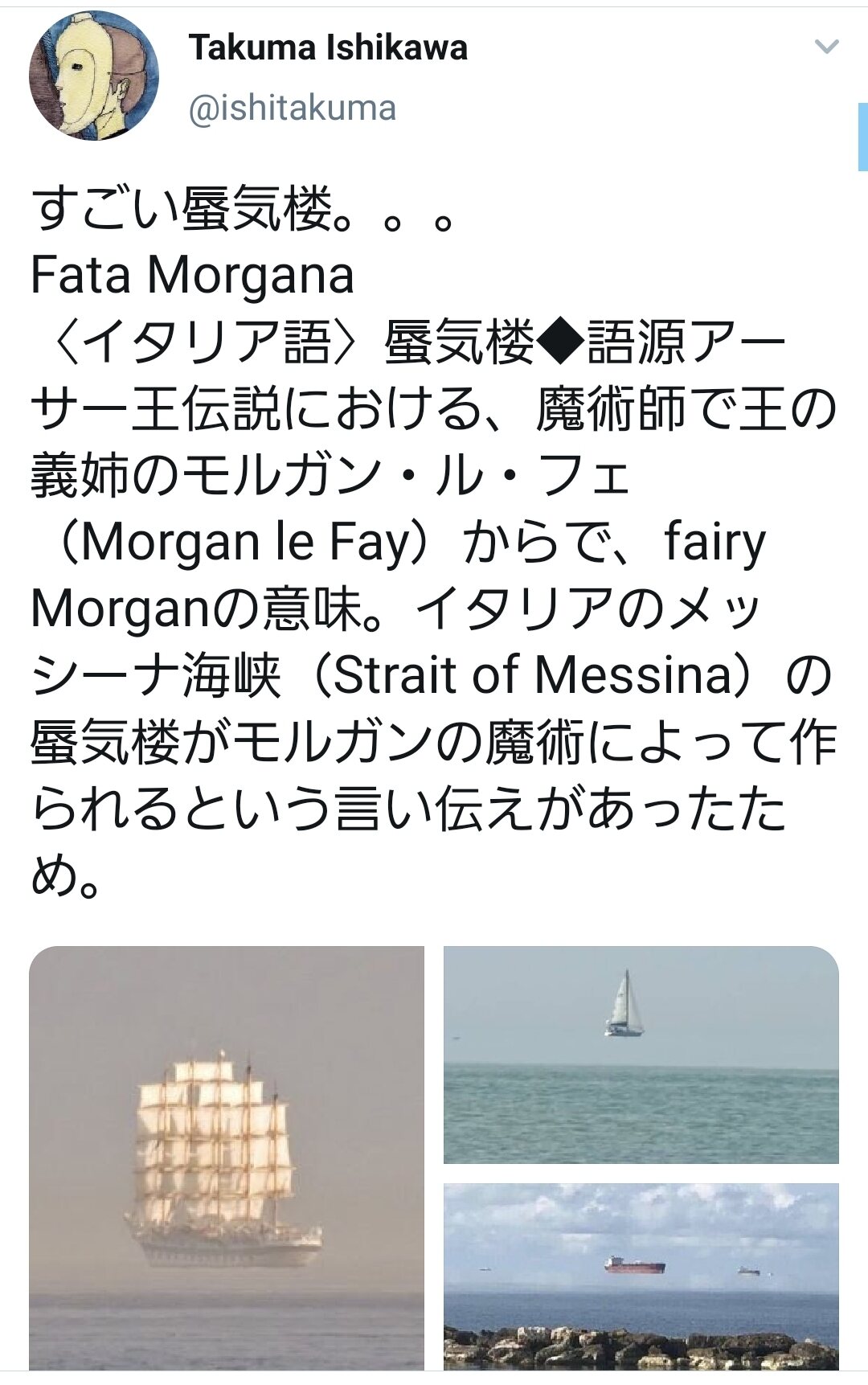
Task: Open the @ishitakuma profile handle
Action: pos(293,109)
